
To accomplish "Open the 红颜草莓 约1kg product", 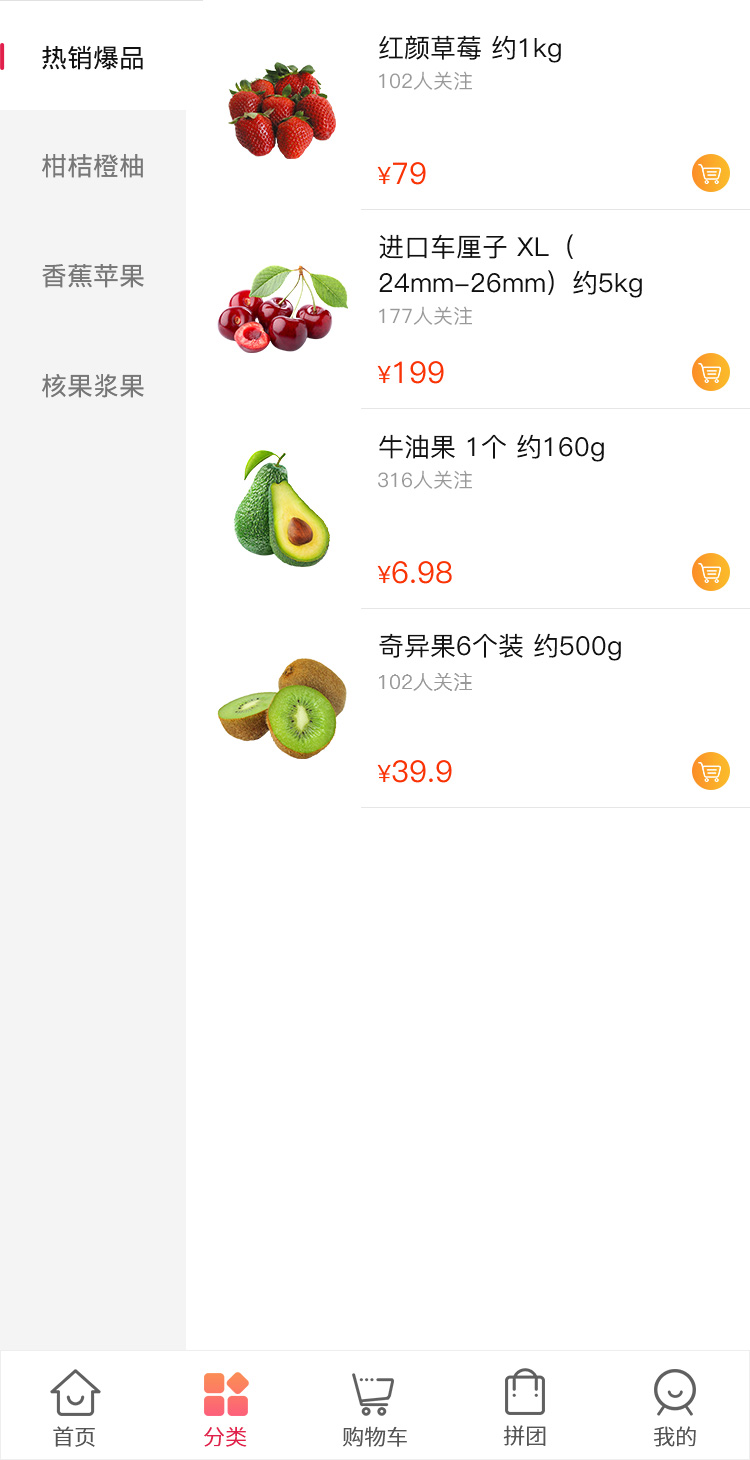I will 470,48.
